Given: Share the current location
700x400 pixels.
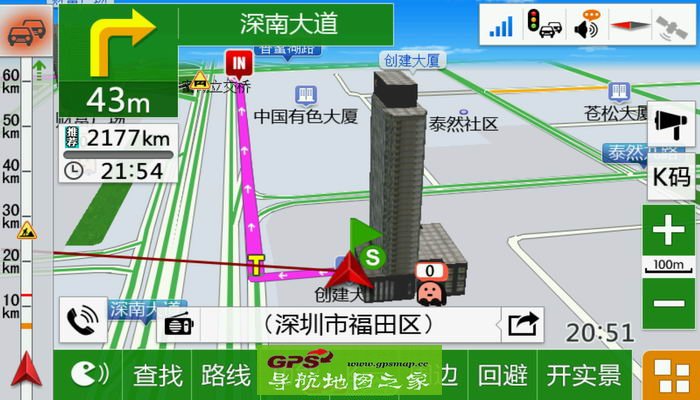Looking at the screenshot, I should (522, 324).
